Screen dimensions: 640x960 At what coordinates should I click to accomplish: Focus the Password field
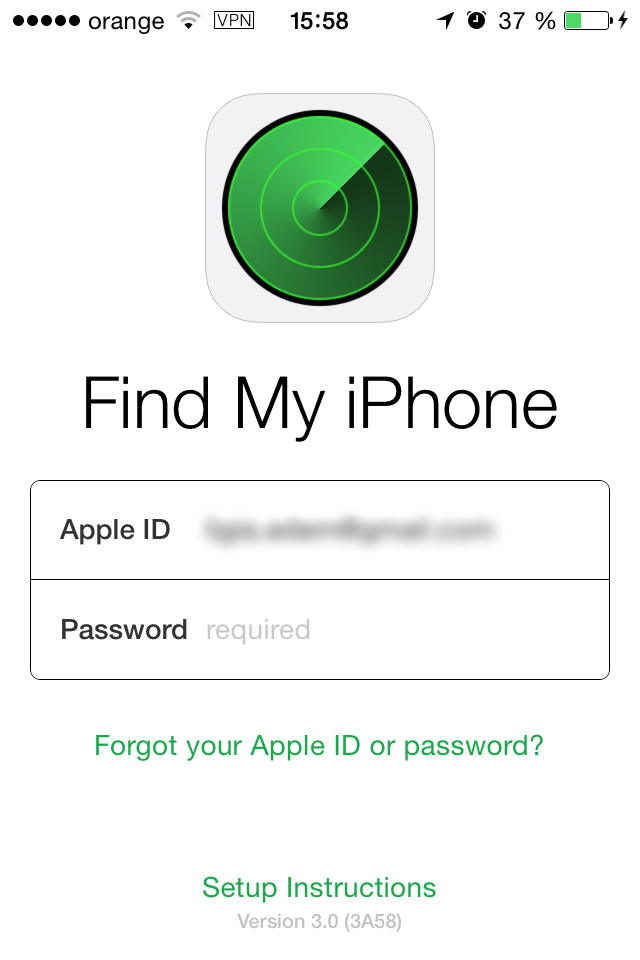(x=400, y=630)
